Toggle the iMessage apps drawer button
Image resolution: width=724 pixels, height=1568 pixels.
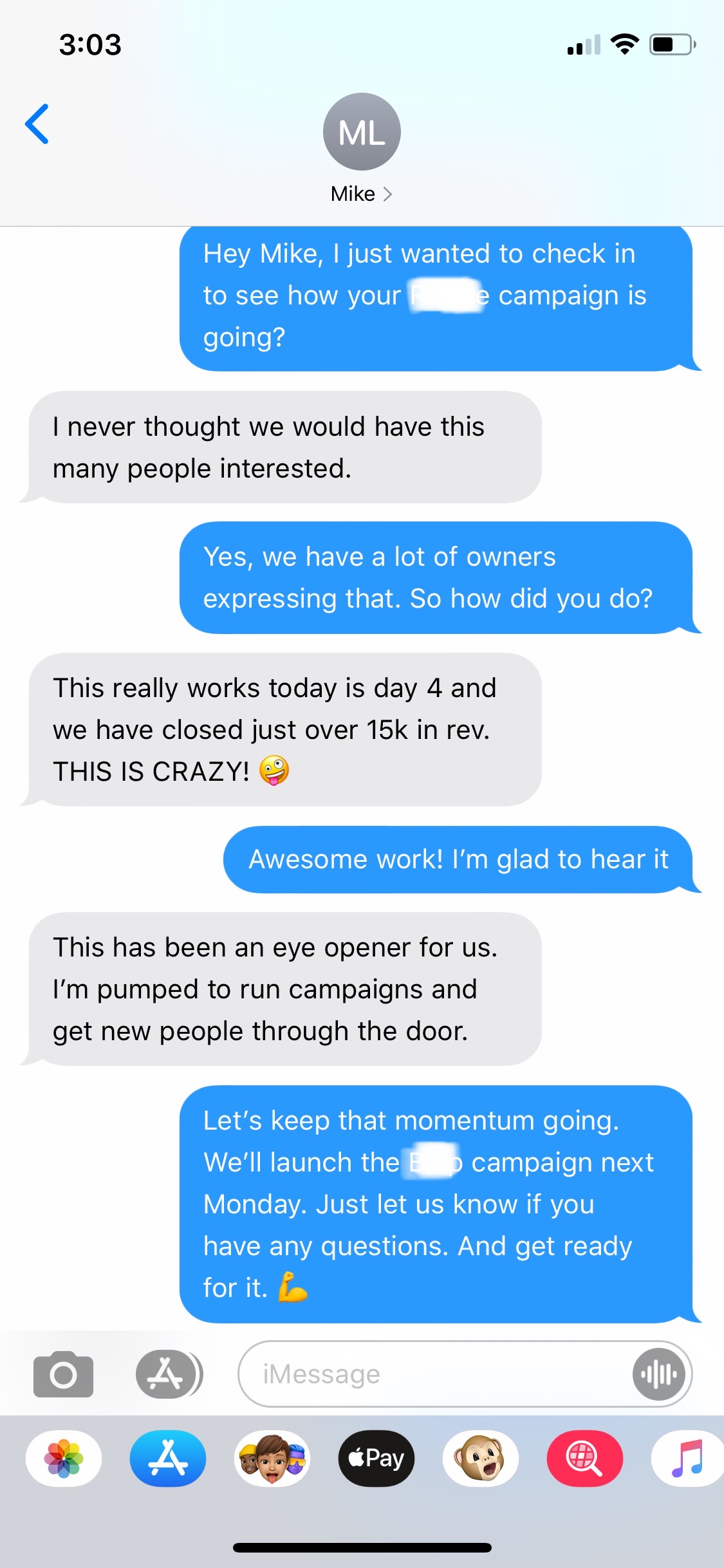click(x=168, y=1374)
